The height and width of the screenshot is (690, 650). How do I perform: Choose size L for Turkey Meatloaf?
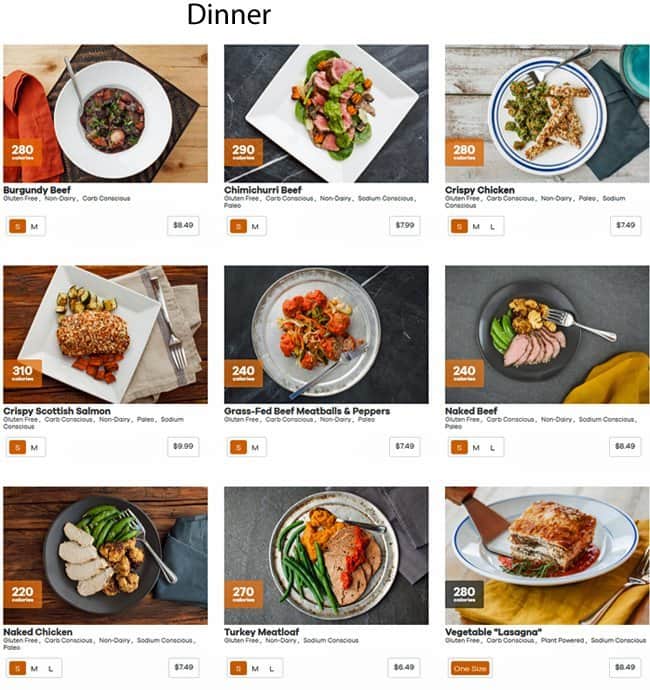pos(272,668)
